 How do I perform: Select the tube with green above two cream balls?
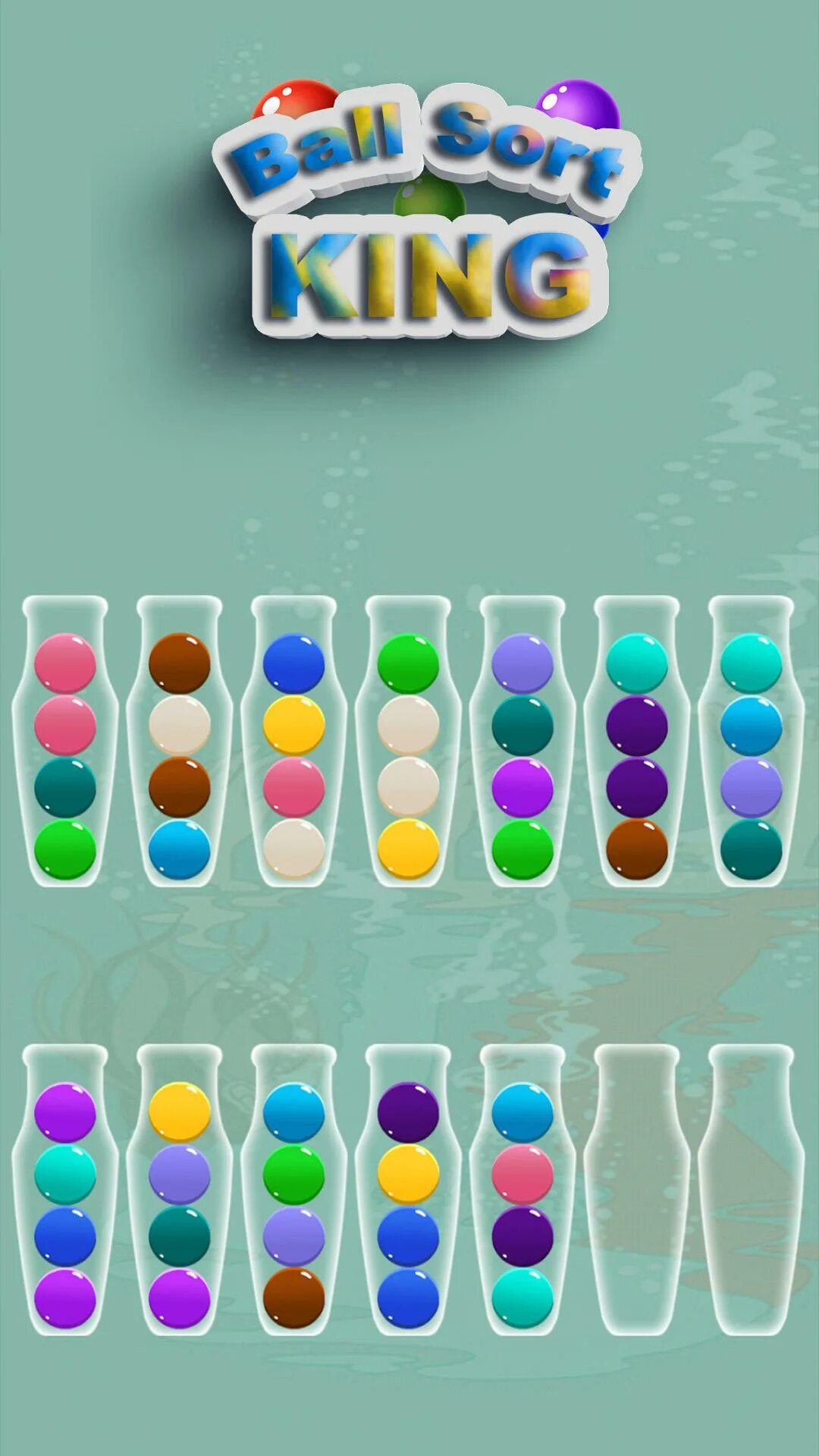point(408,742)
